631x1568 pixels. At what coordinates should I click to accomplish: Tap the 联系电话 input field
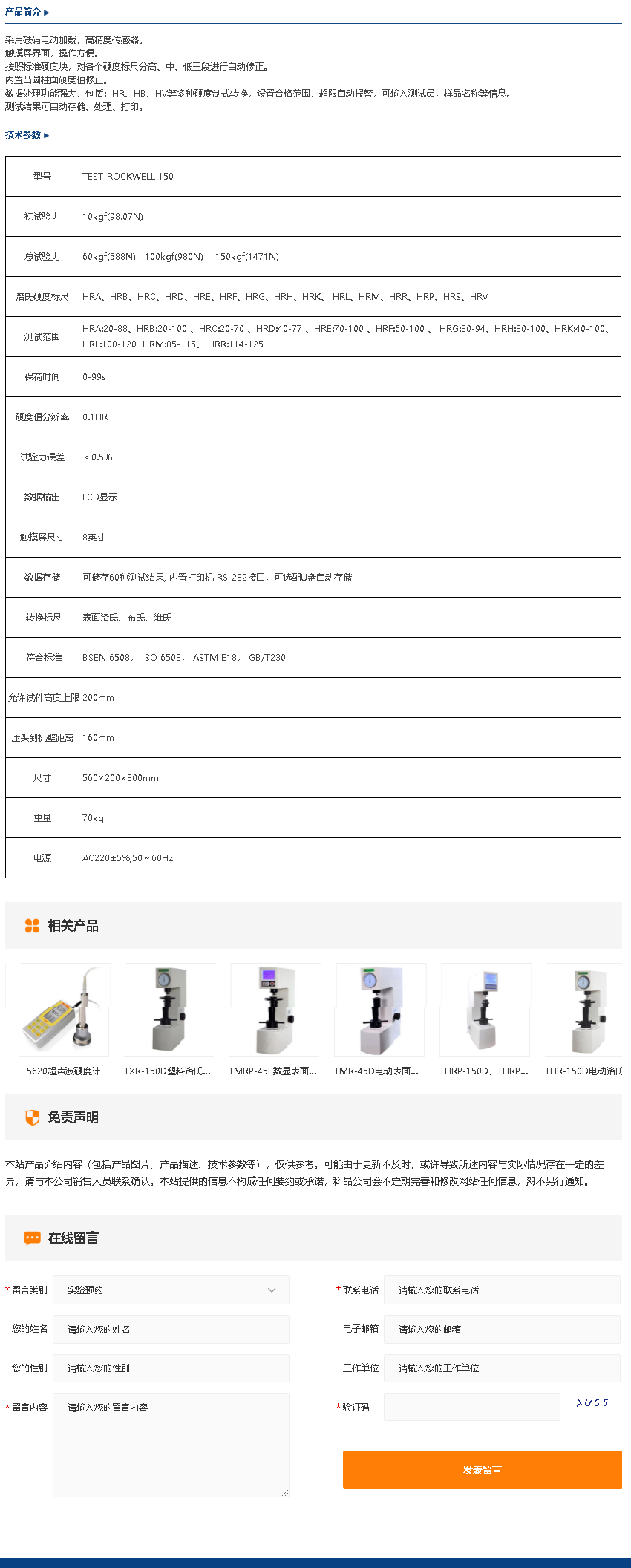(502, 1290)
